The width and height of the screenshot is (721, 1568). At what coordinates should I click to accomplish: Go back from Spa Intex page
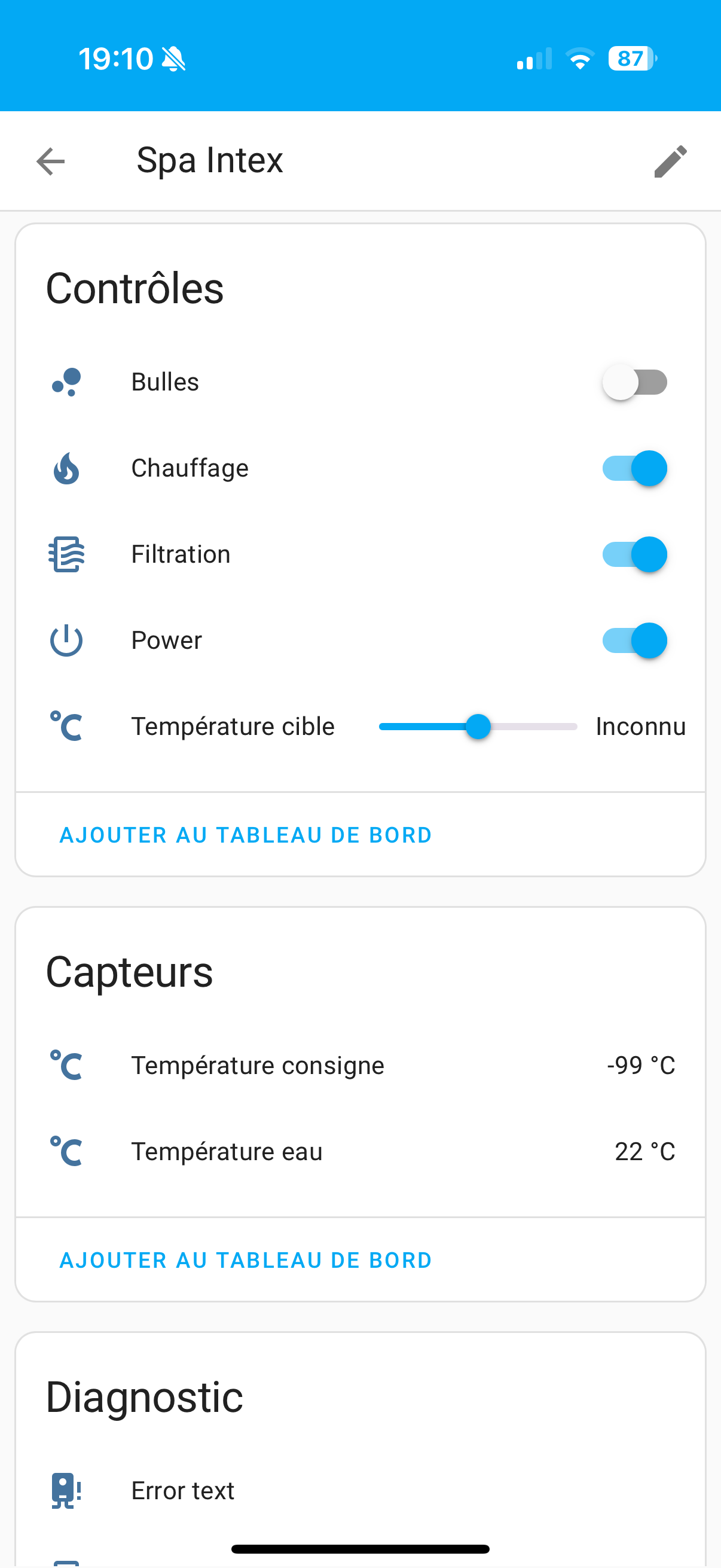pyautogui.click(x=50, y=161)
